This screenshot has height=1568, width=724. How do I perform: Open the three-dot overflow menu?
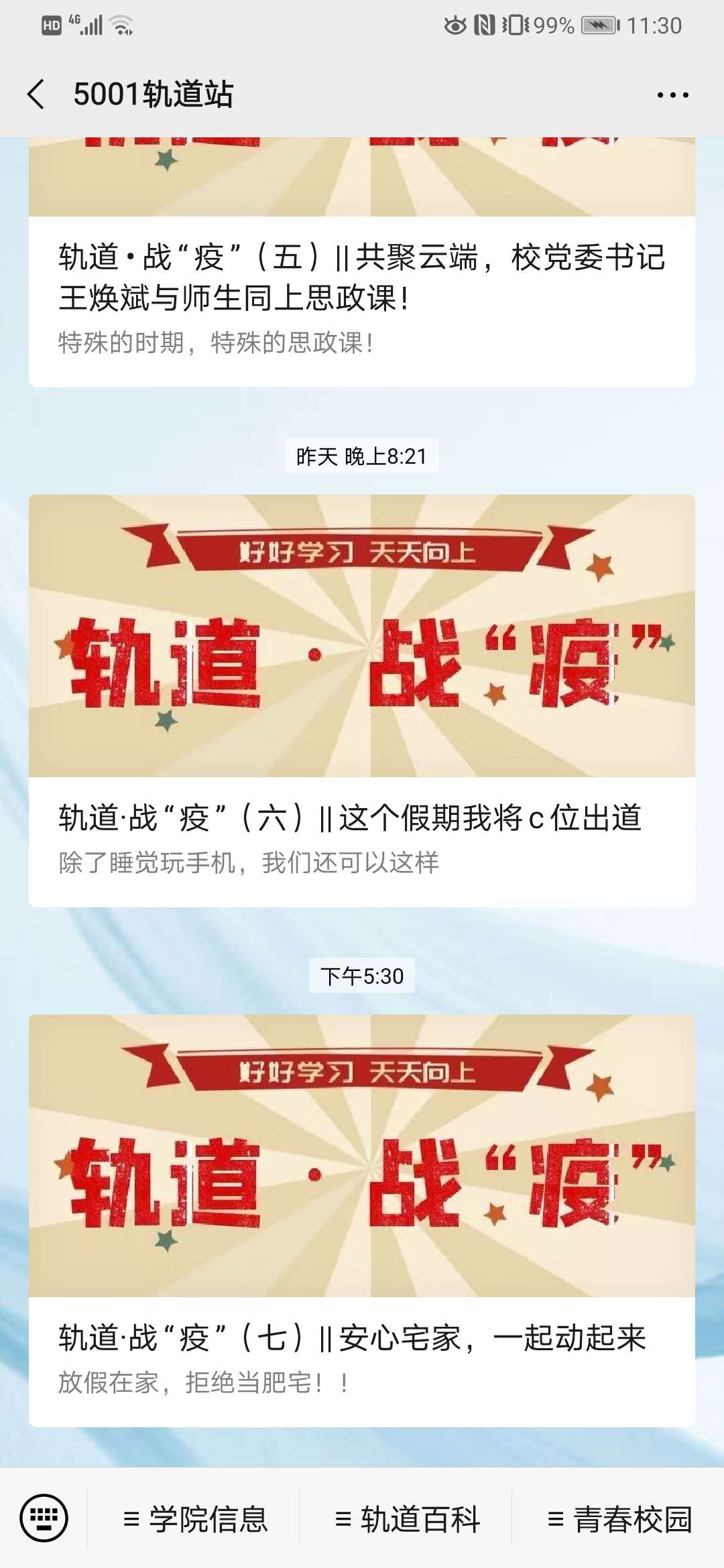[672, 95]
